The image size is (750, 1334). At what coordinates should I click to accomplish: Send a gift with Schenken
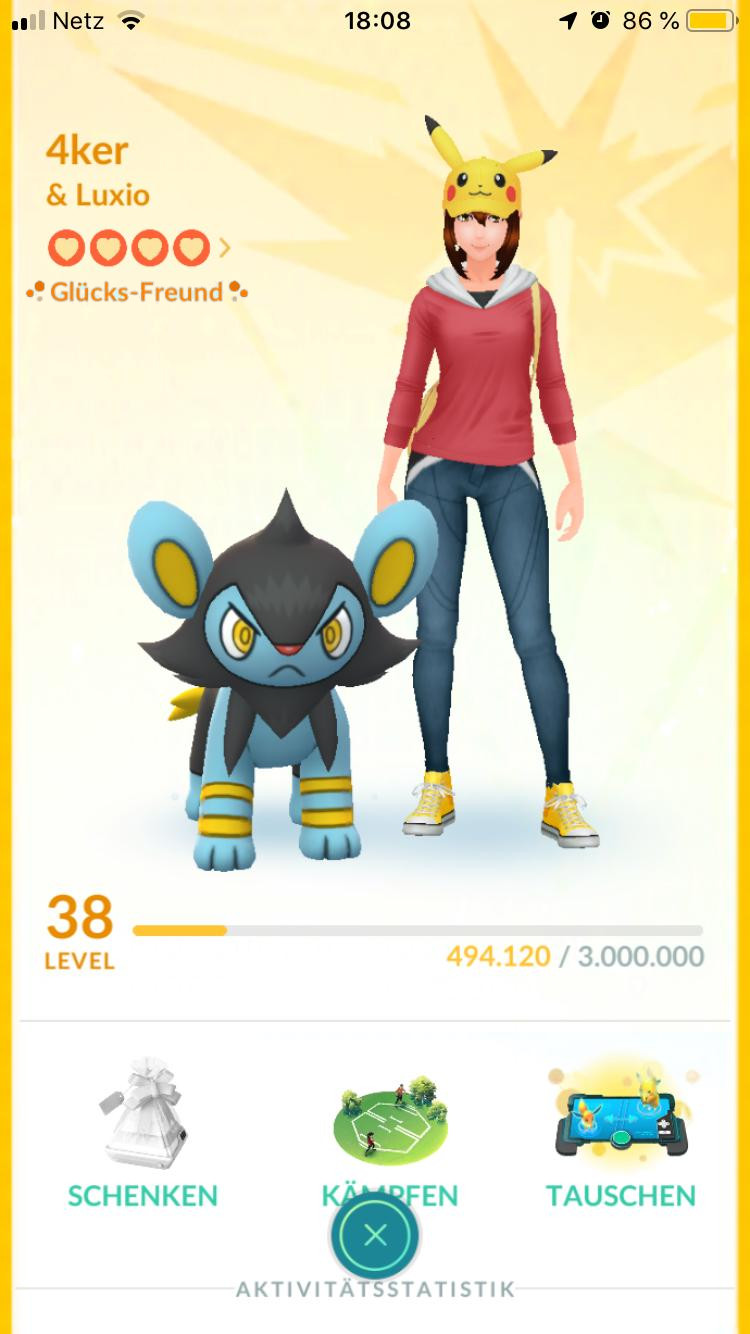(x=143, y=1130)
